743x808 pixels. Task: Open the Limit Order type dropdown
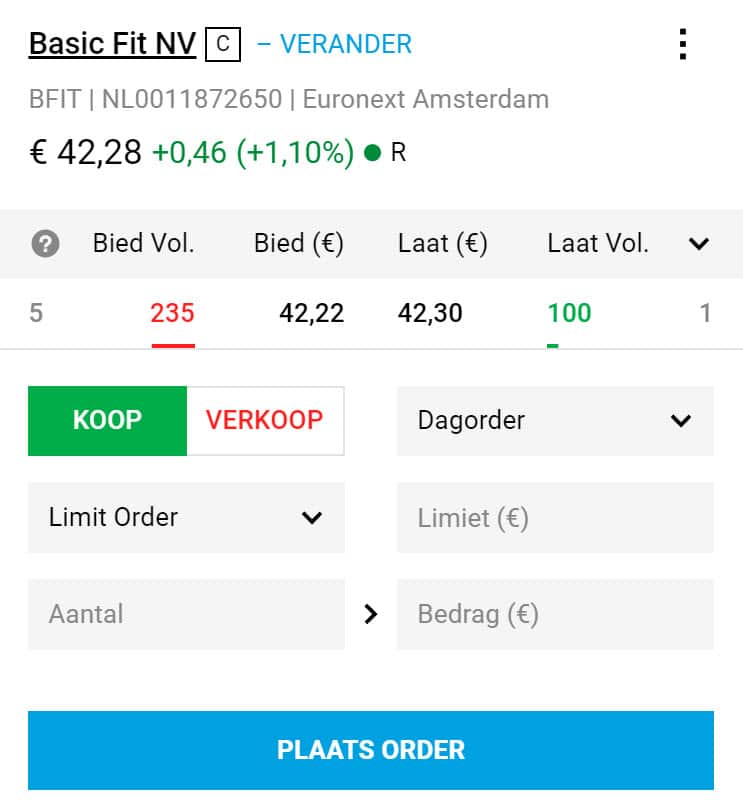(186, 517)
